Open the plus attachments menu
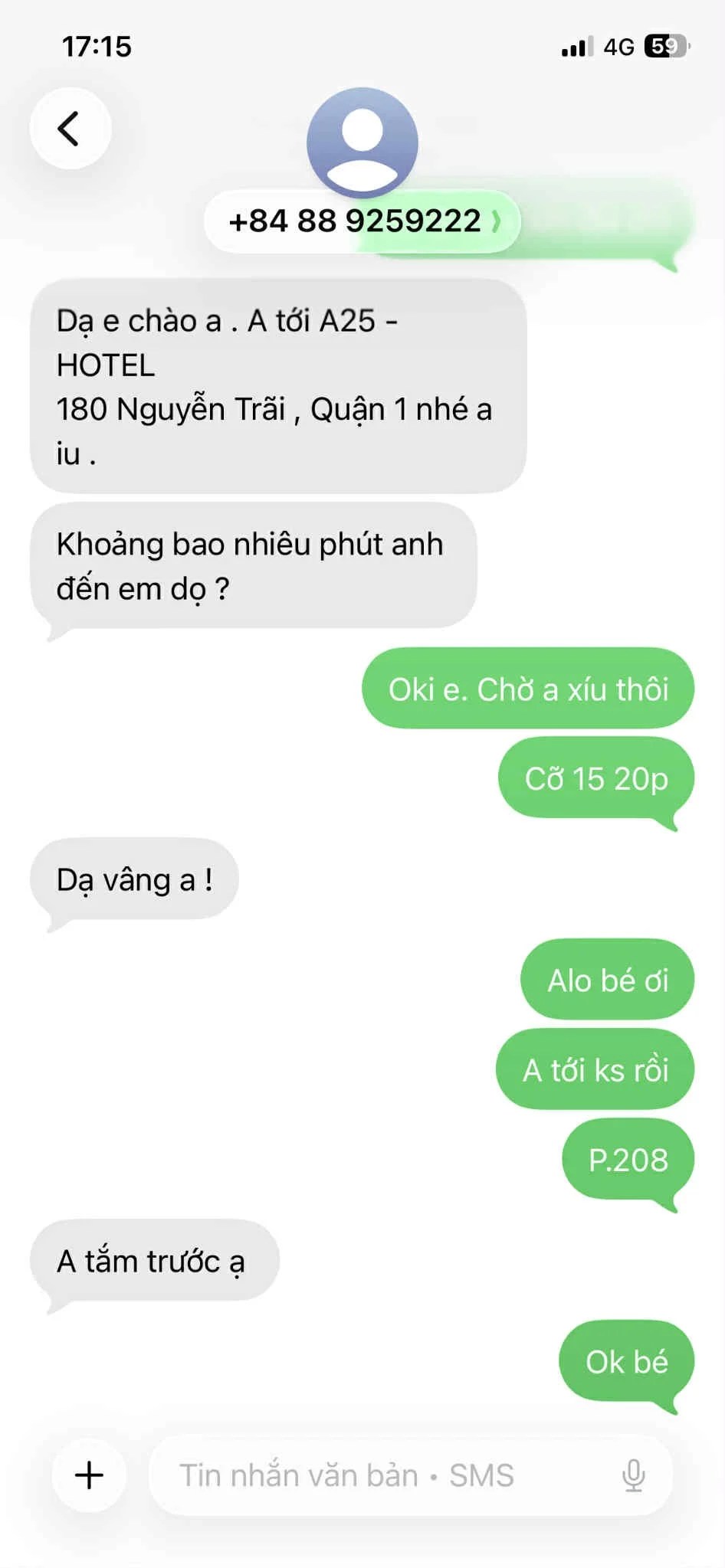Screen dimensions: 725x1568 [89, 1475]
